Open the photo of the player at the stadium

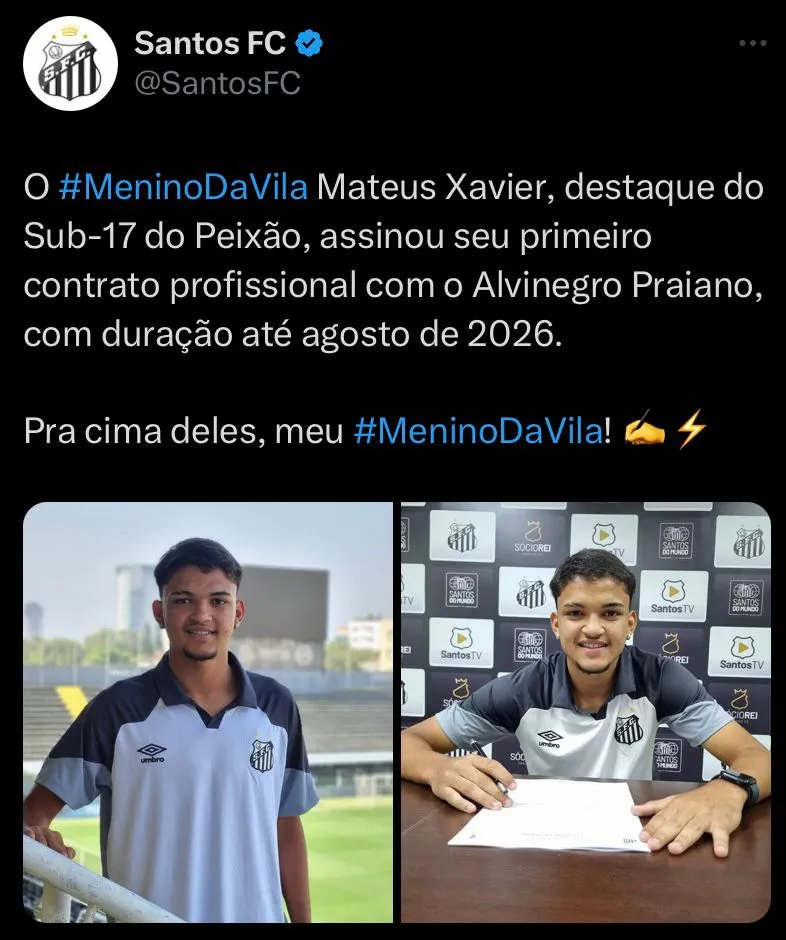click(x=208, y=712)
